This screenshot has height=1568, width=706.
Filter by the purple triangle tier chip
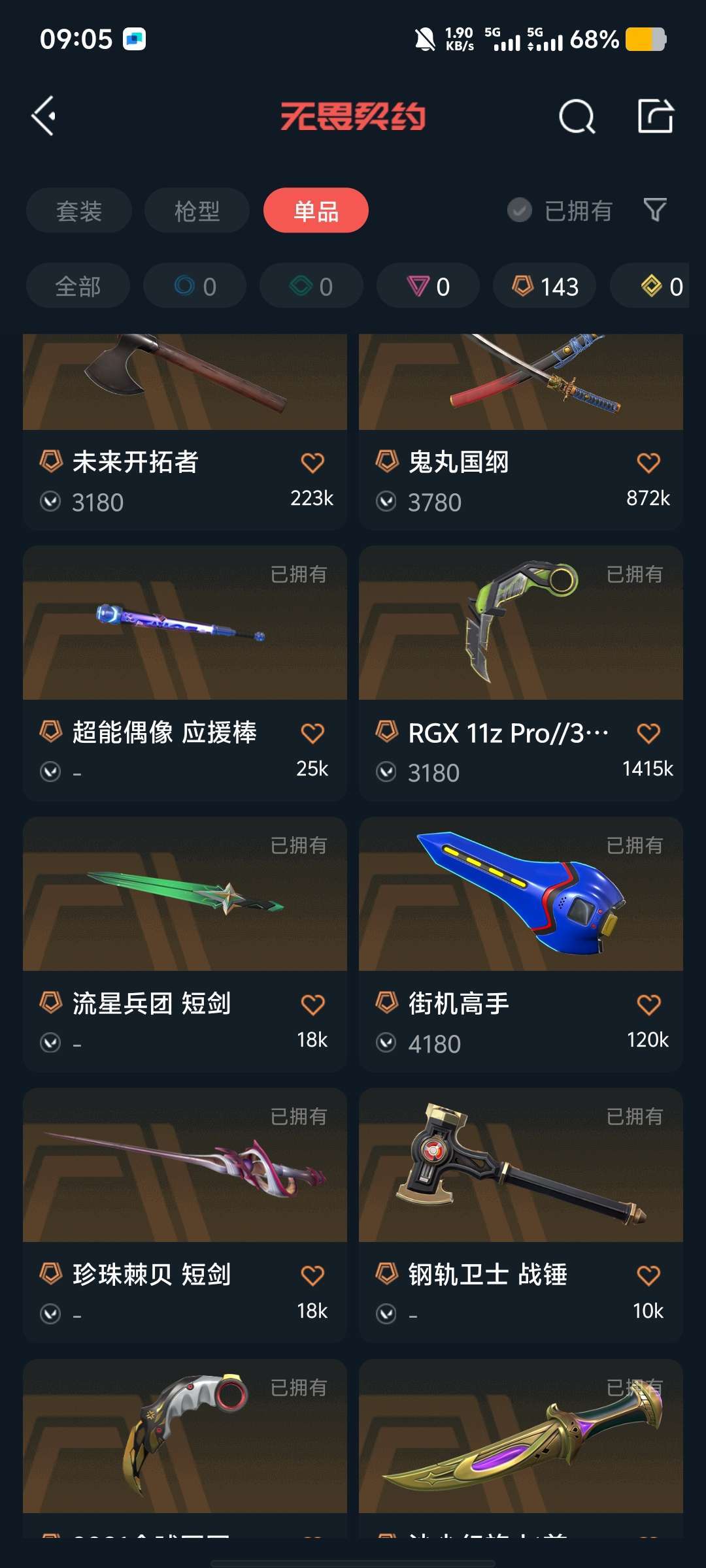pos(428,286)
